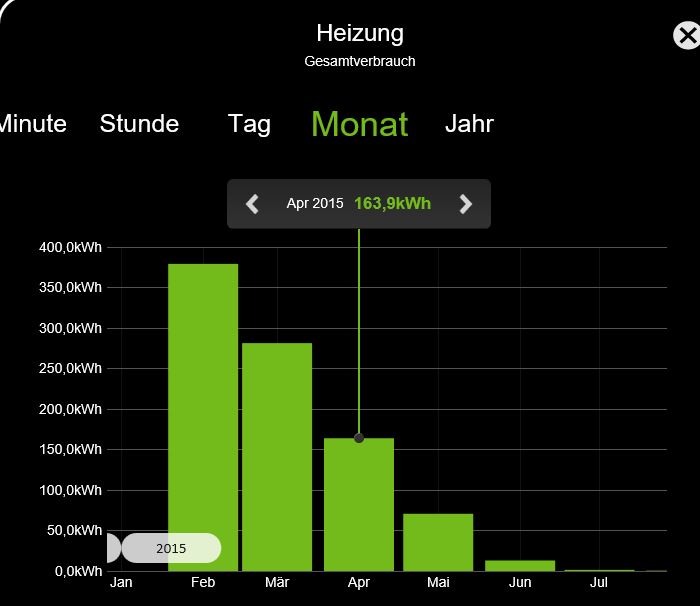
Task: Go to previous month with left arrow
Action: (x=253, y=204)
